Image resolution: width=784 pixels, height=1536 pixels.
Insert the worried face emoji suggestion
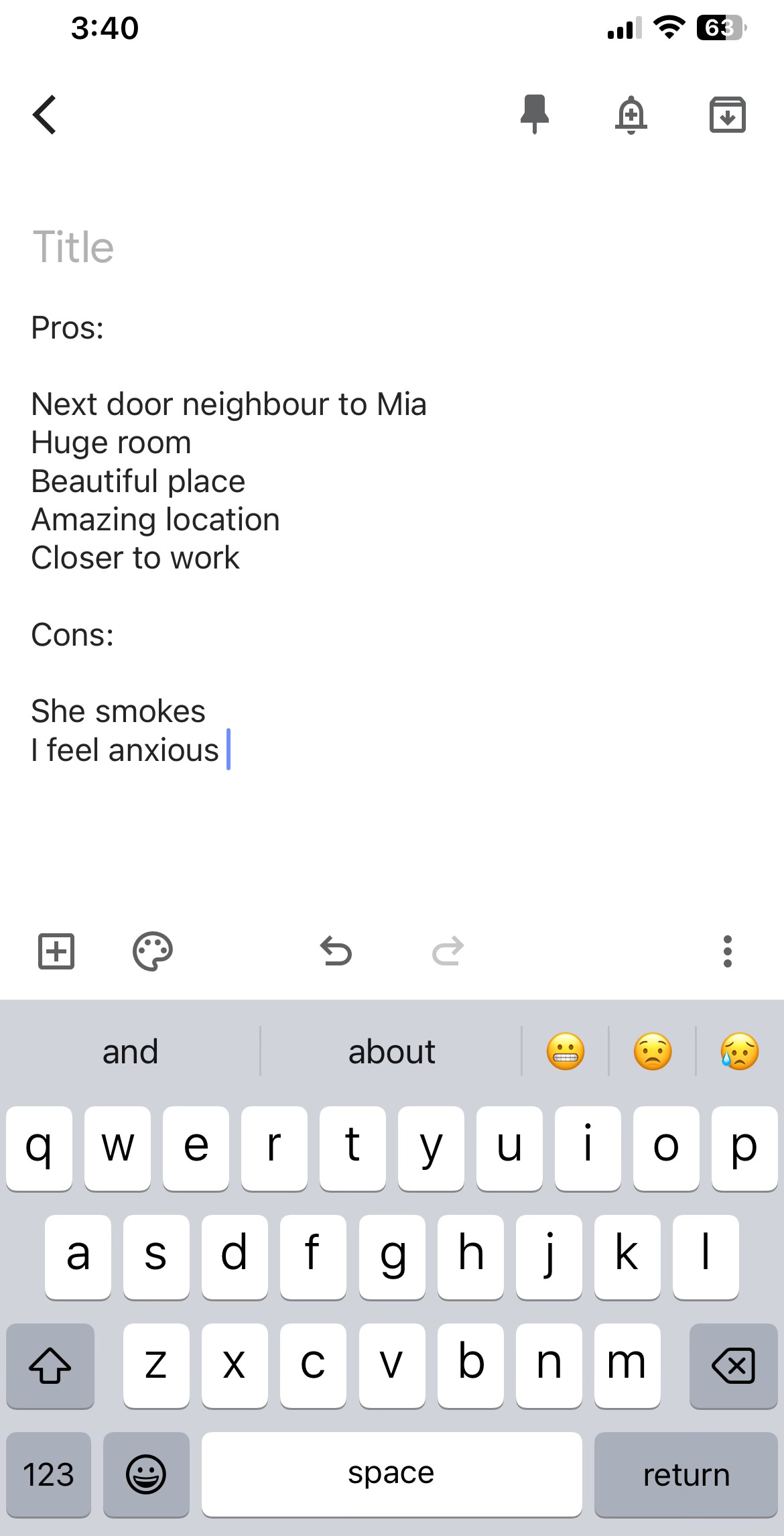(653, 1051)
